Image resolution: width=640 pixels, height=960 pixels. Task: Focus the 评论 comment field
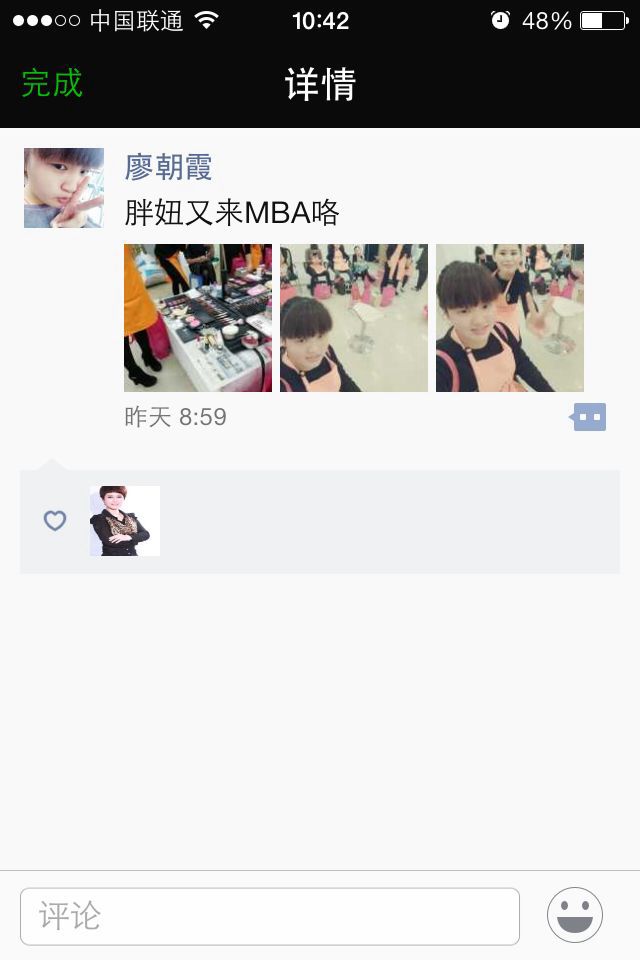[x=270, y=916]
